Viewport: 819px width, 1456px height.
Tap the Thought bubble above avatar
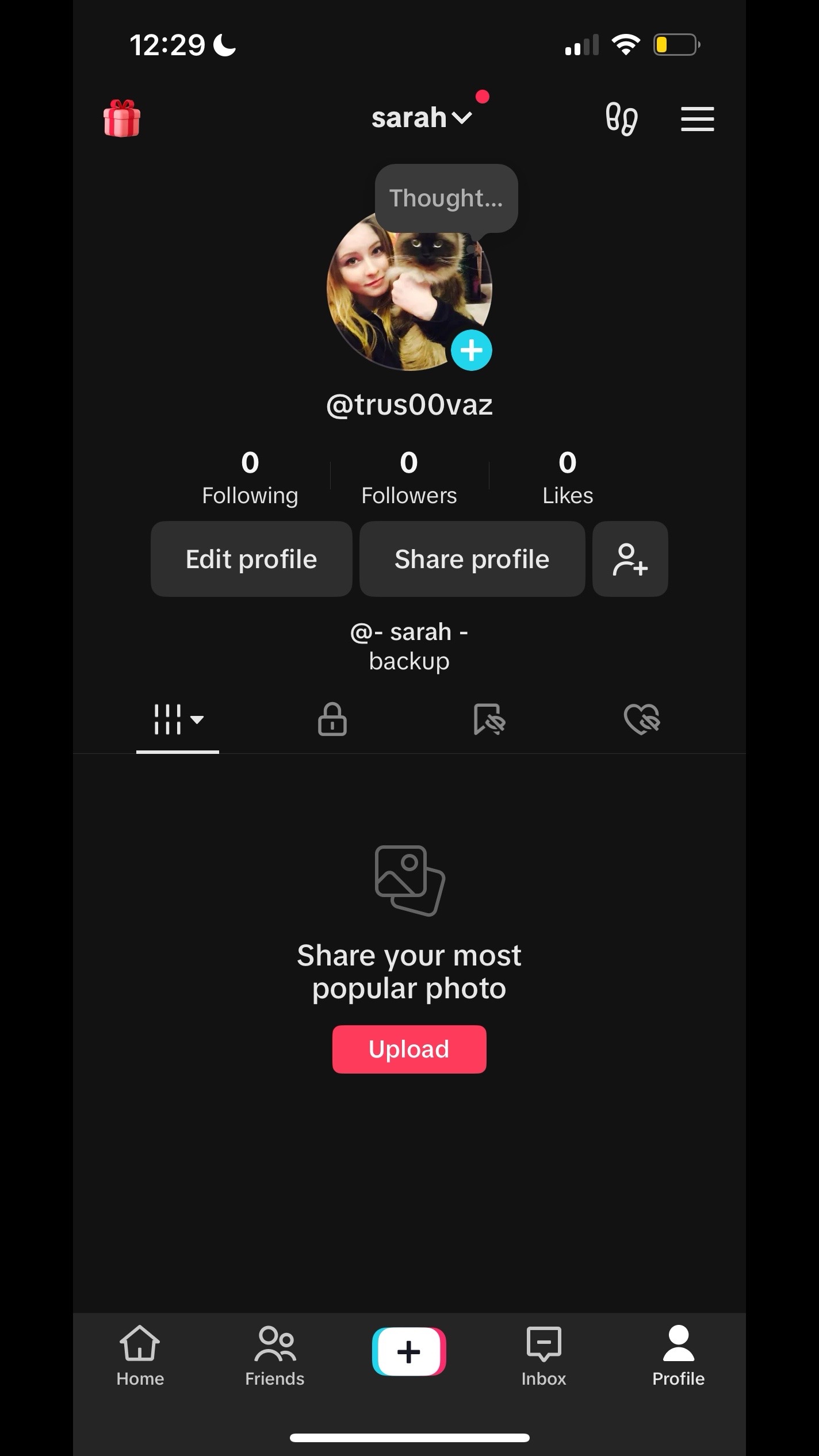coord(446,198)
